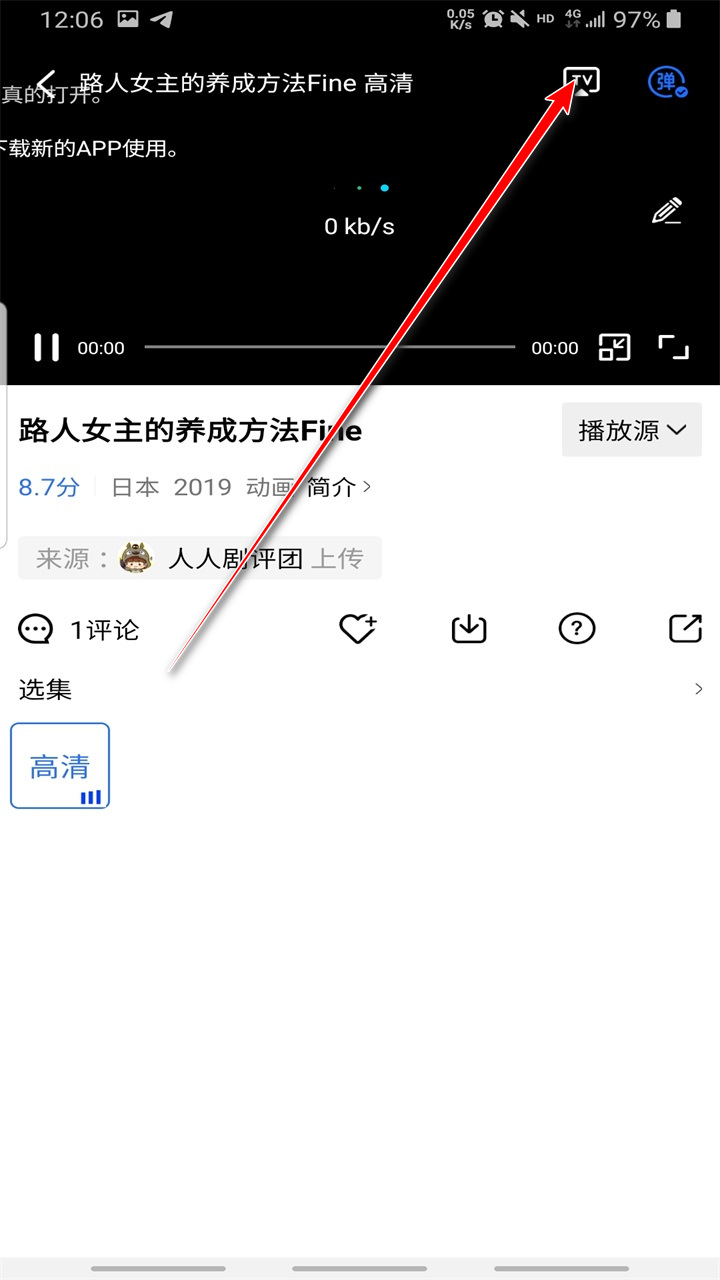
Task: Switch to picture-in-picture mini window
Action: (x=615, y=347)
